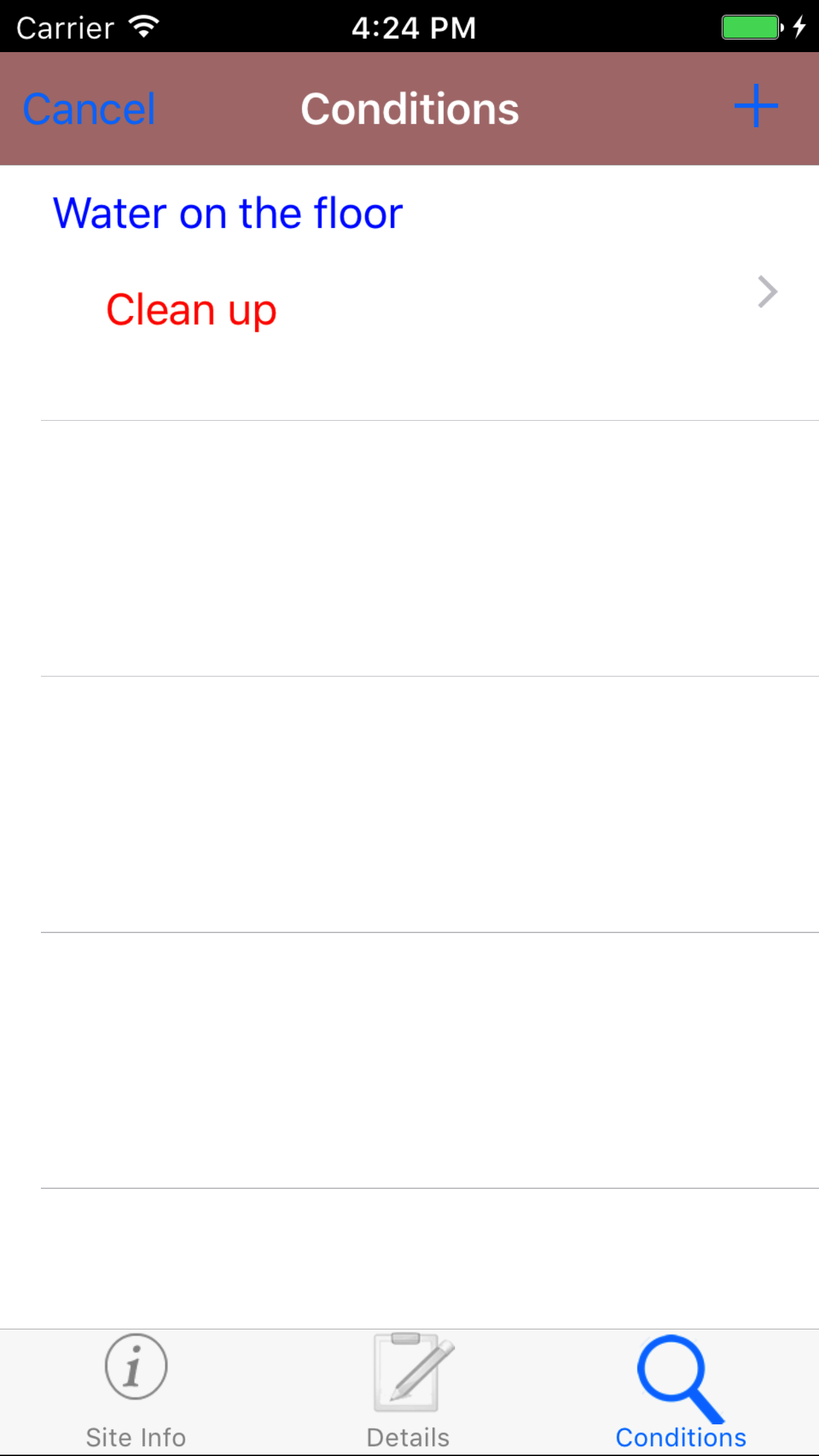819x1456 pixels.
Task: Switch to the Site Info tab
Action: [x=136, y=1391]
